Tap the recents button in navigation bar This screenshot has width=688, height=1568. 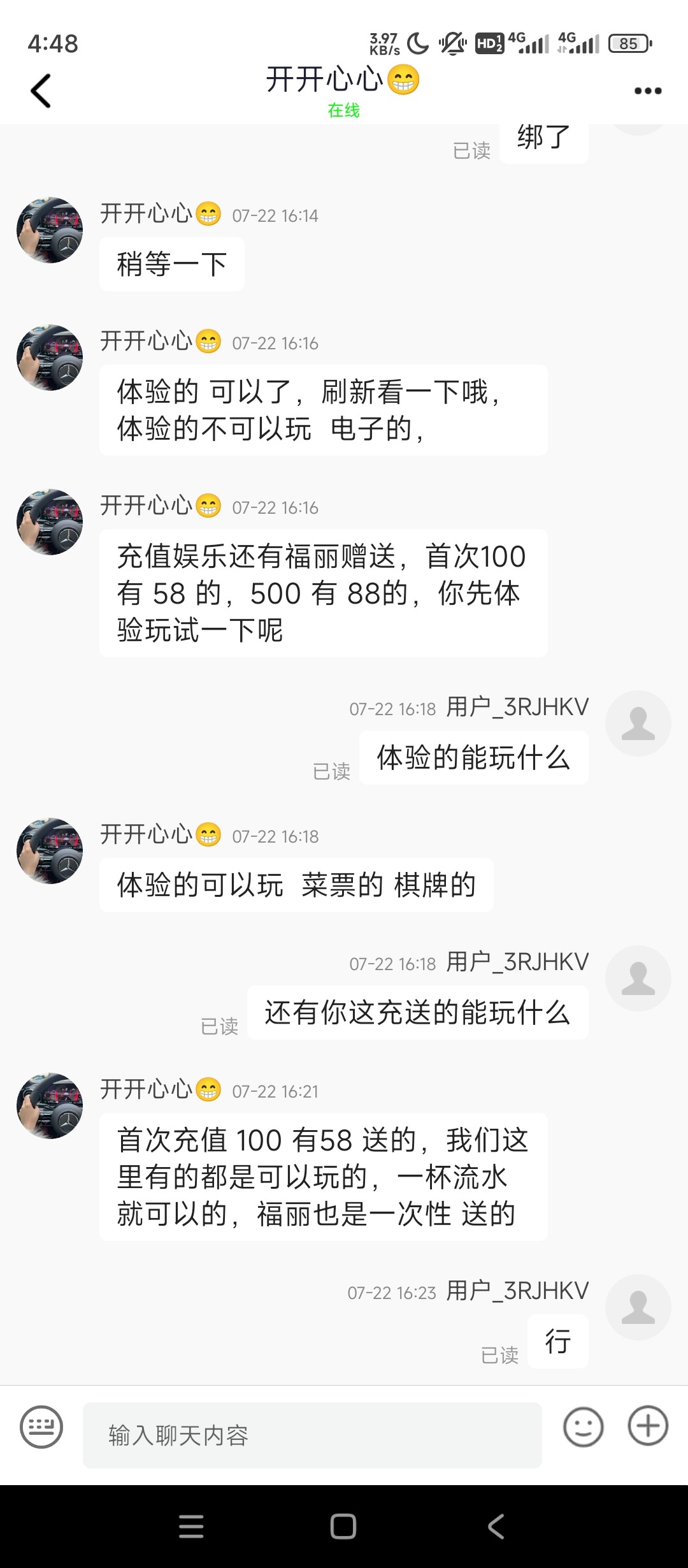coord(191,1527)
